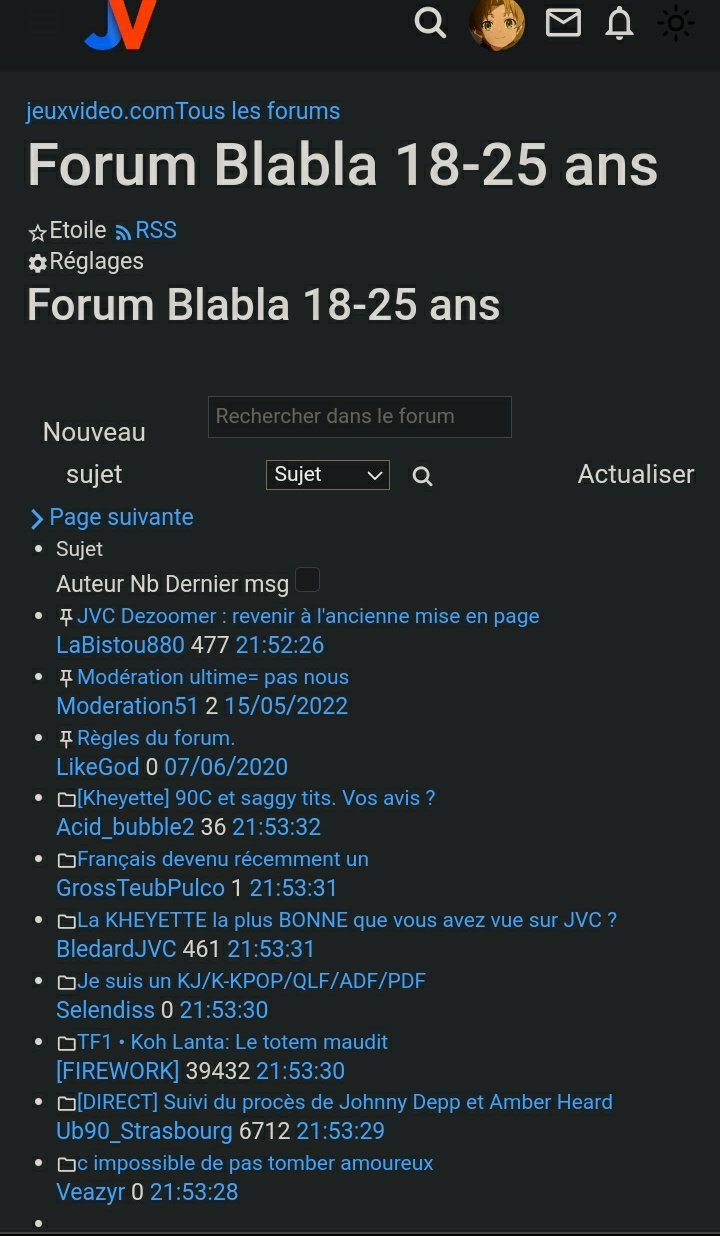This screenshot has height=1236, width=720.
Task: Open the private messages envelope
Action: coord(563,22)
